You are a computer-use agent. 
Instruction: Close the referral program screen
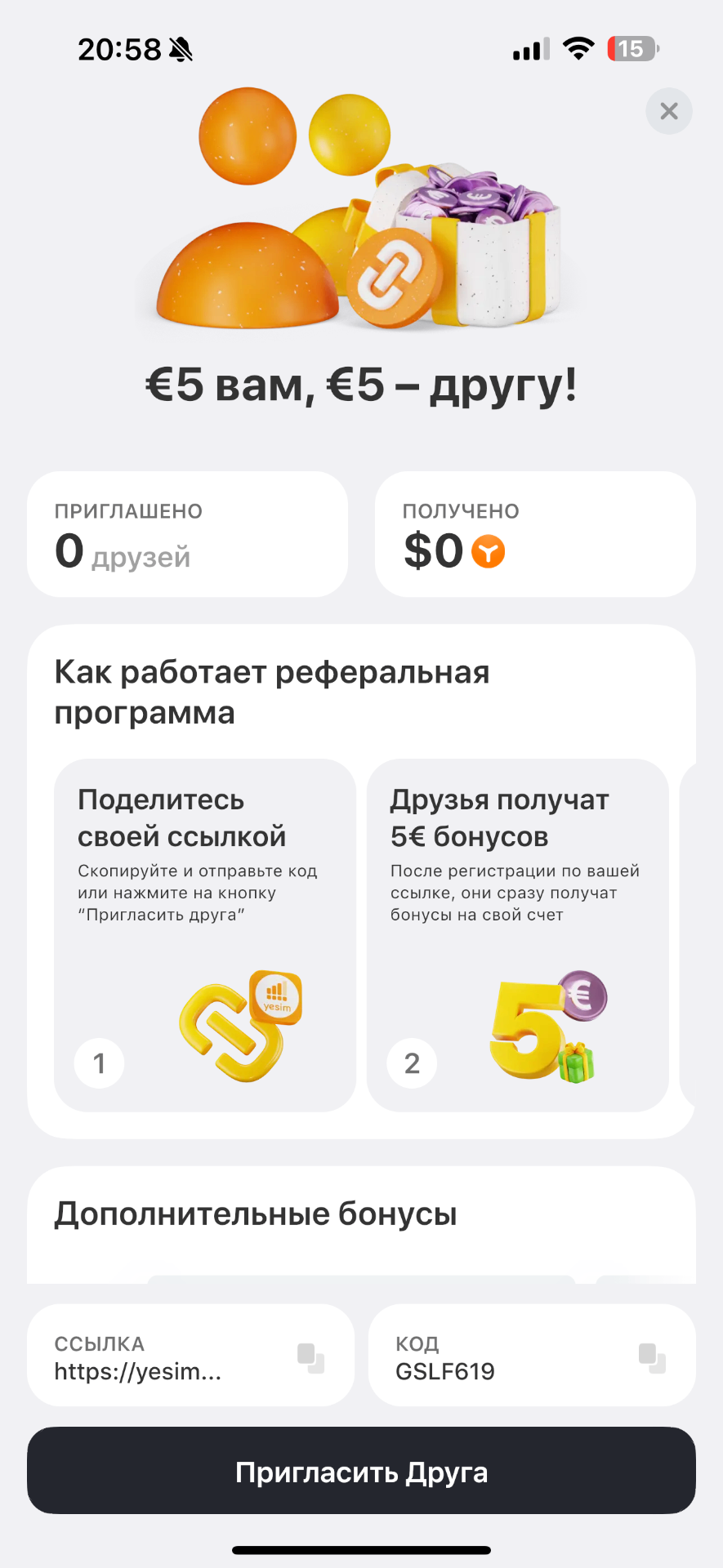[668, 111]
